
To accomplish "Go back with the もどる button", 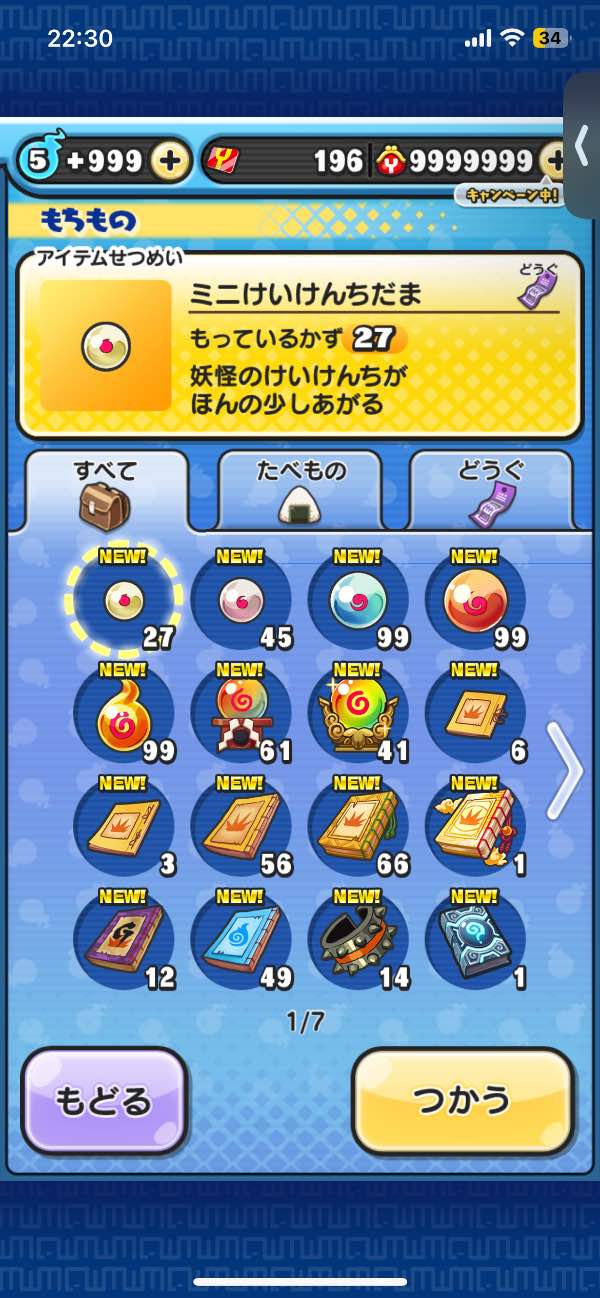I will pyautogui.click(x=104, y=1100).
